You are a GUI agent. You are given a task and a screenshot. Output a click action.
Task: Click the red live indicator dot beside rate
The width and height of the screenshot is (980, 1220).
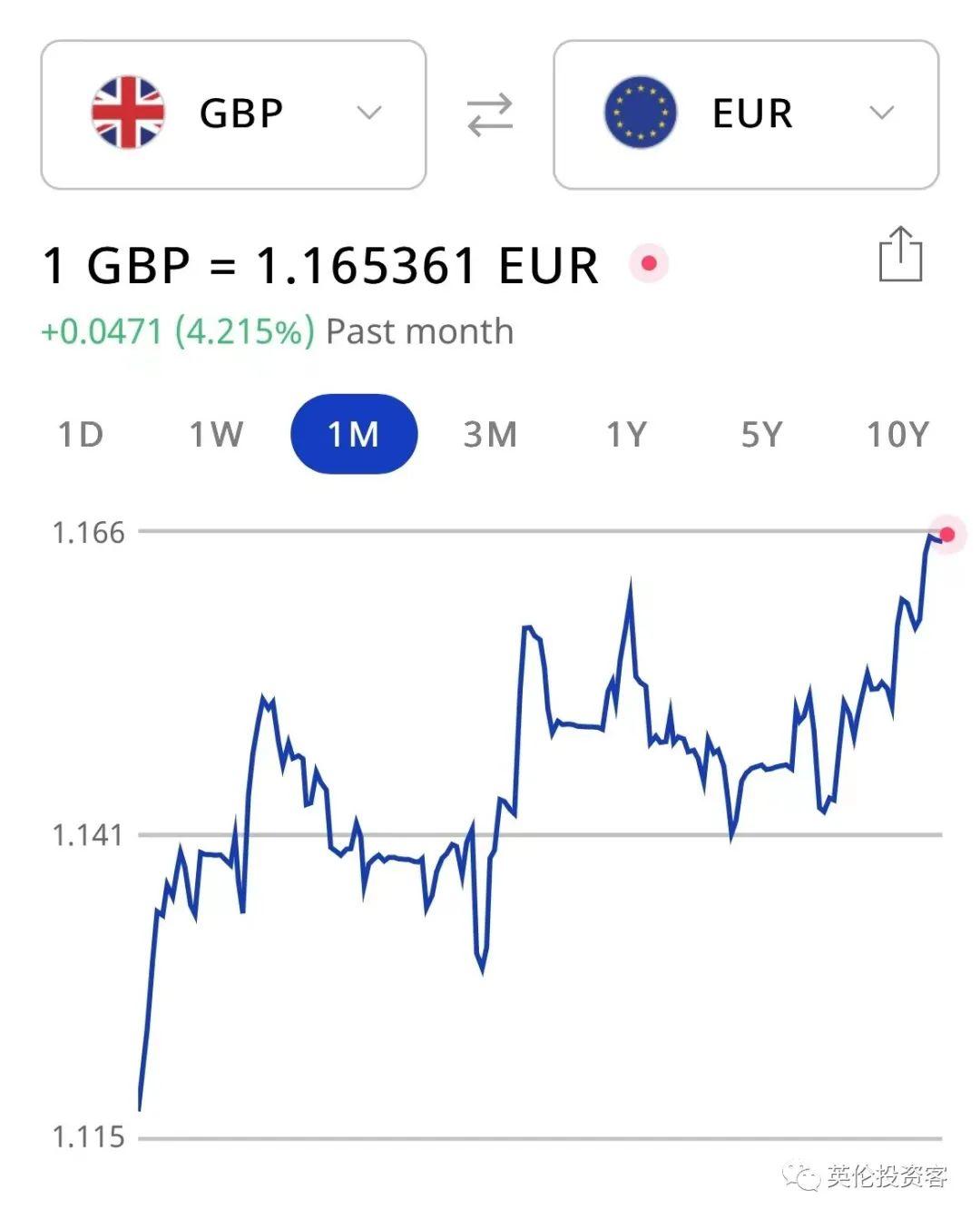650,265
